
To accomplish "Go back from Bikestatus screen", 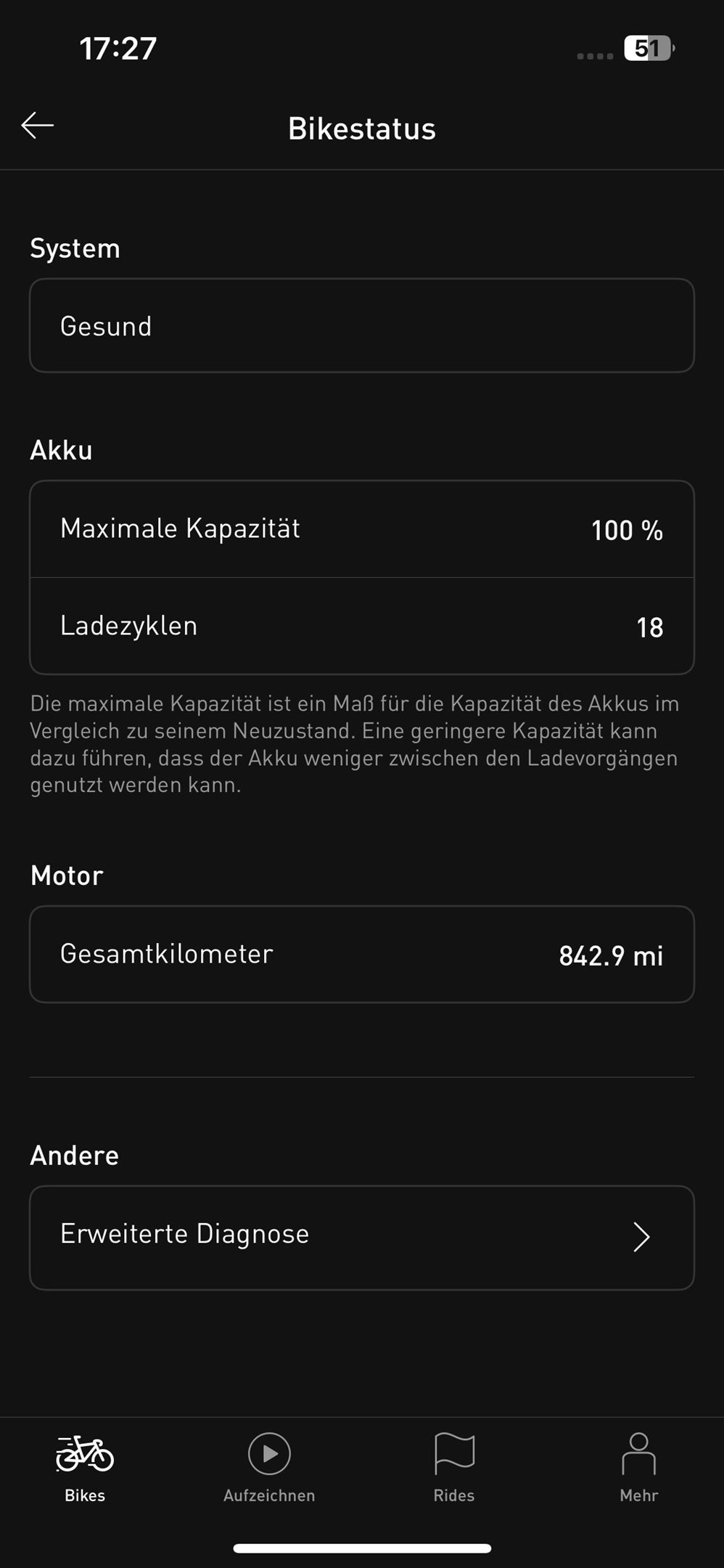I will [38, 126].
